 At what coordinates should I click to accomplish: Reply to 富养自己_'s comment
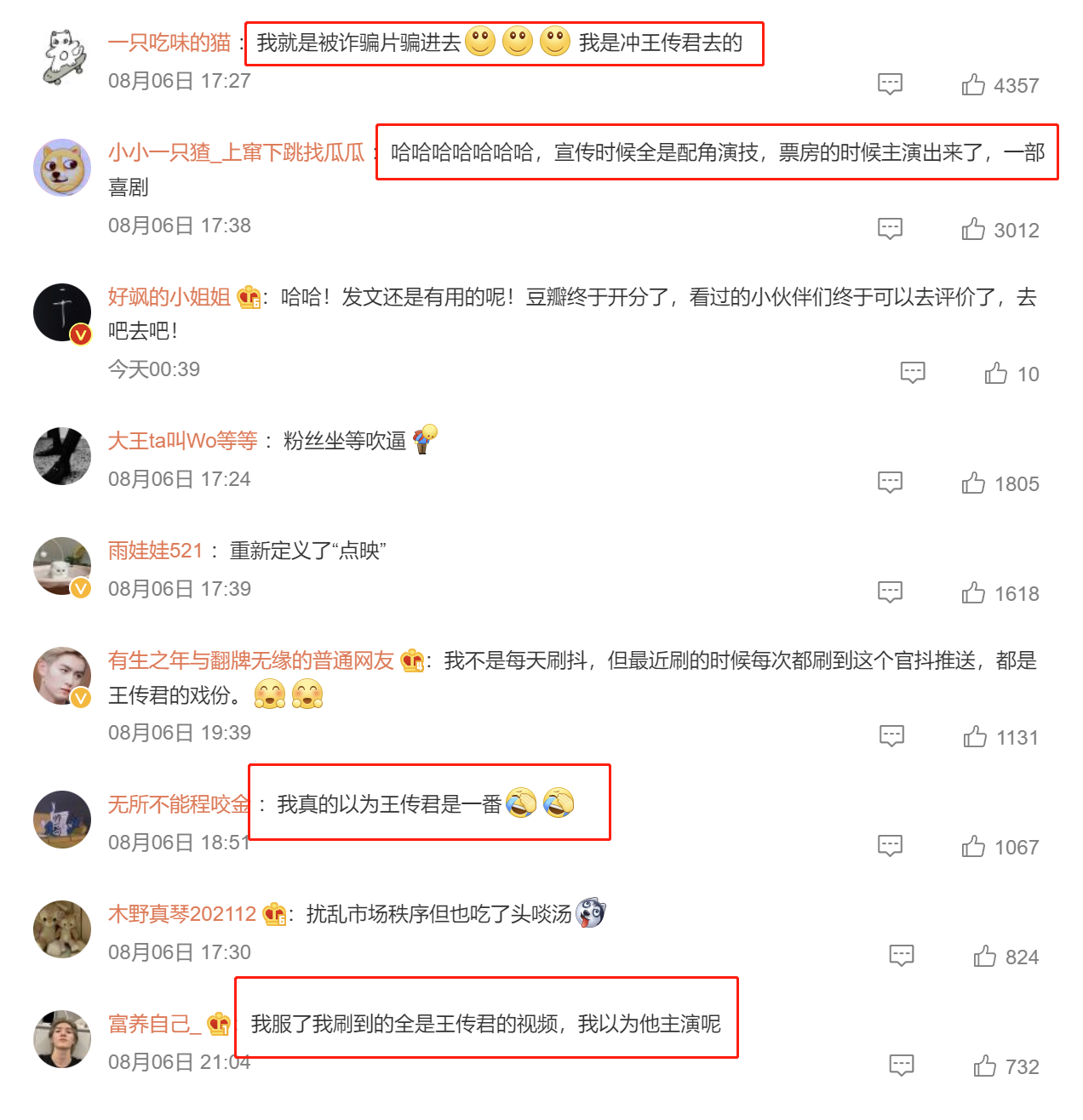tap(902, 1066)
